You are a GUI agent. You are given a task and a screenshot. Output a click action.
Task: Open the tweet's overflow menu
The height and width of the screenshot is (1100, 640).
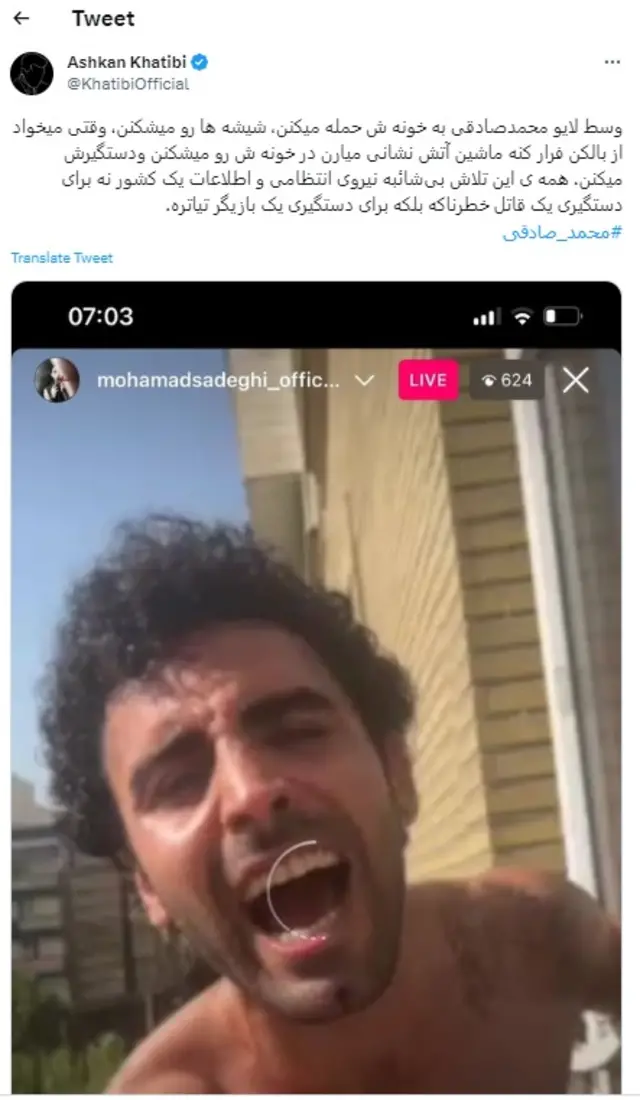(612, 62)
